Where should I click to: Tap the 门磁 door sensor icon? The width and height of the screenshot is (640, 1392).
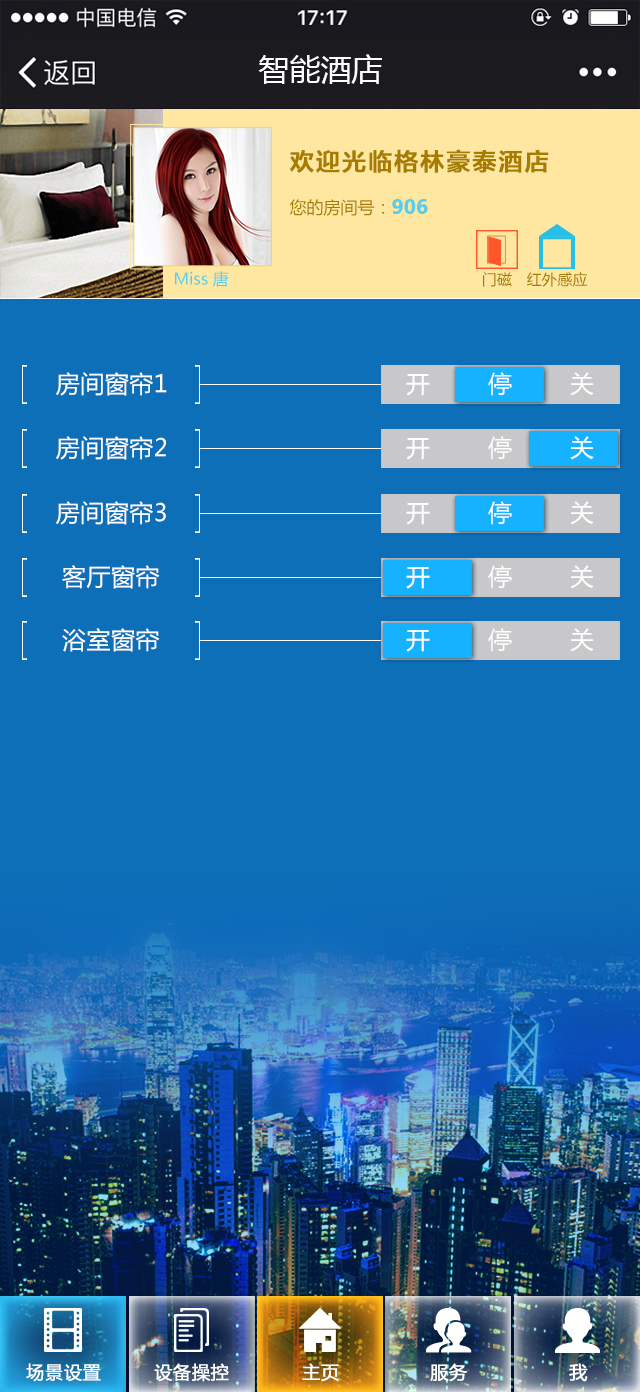[497, 250]
